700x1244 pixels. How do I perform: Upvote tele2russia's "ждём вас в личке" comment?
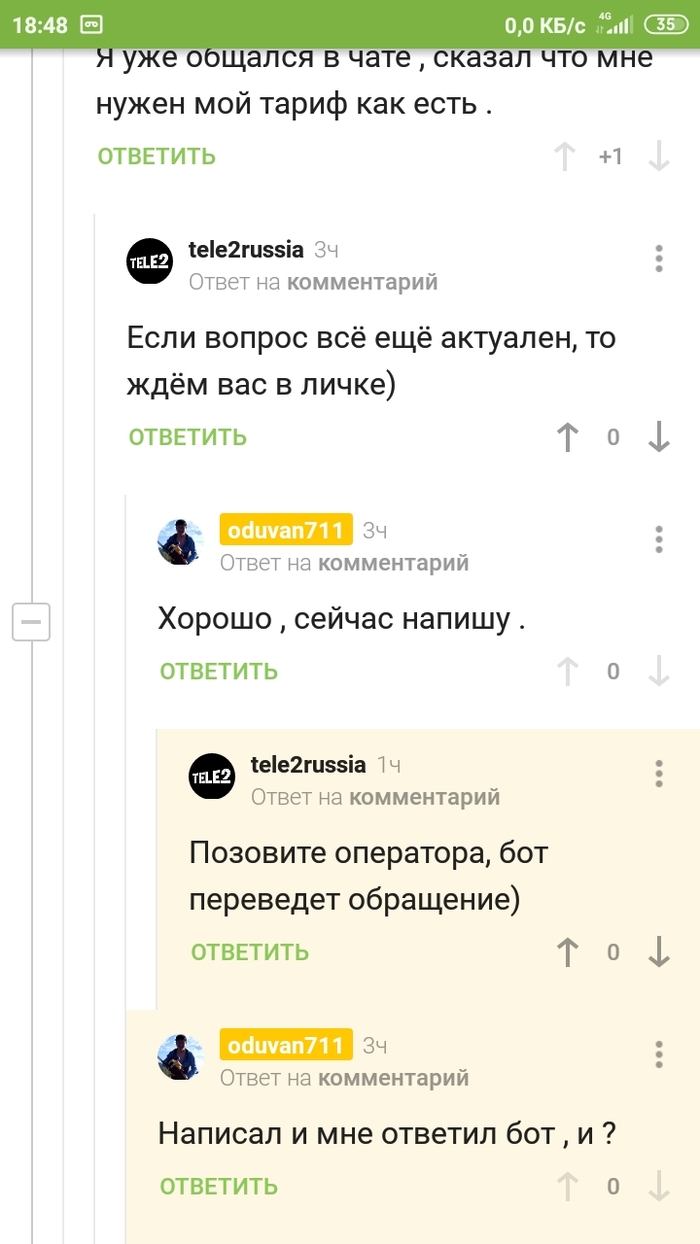point(568,437)
